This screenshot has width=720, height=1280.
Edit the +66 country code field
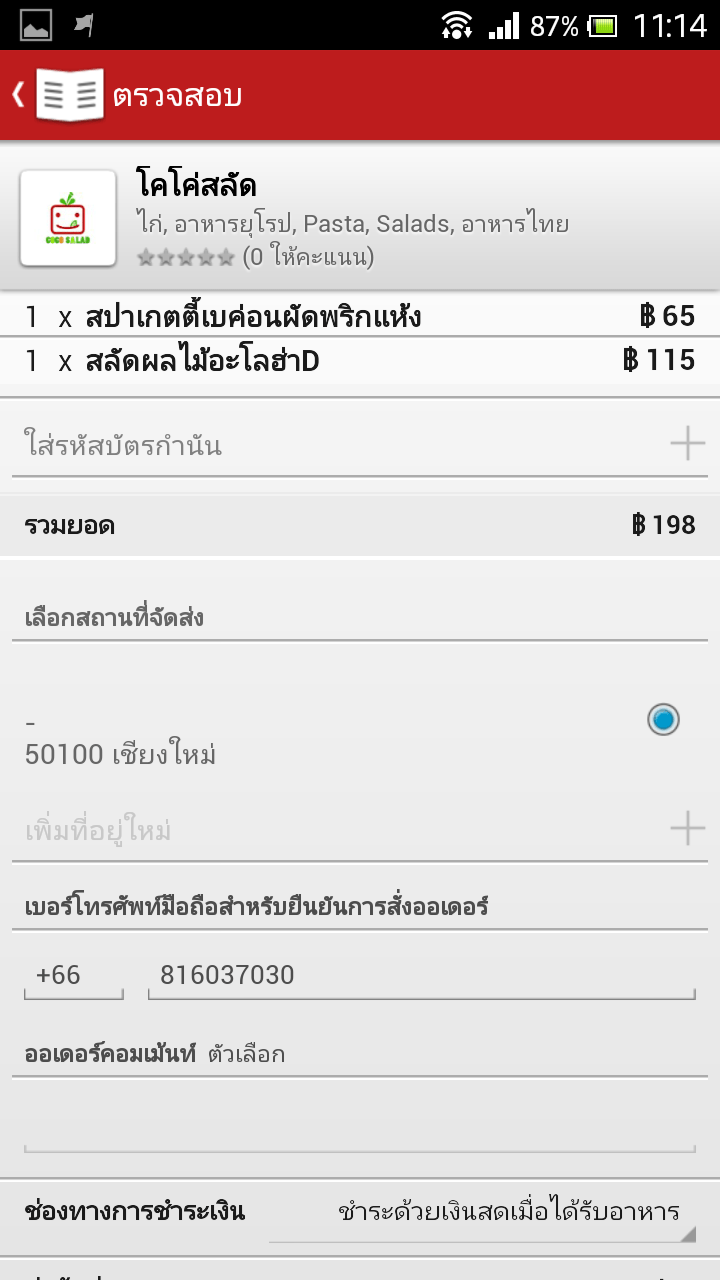click(74, 976)
